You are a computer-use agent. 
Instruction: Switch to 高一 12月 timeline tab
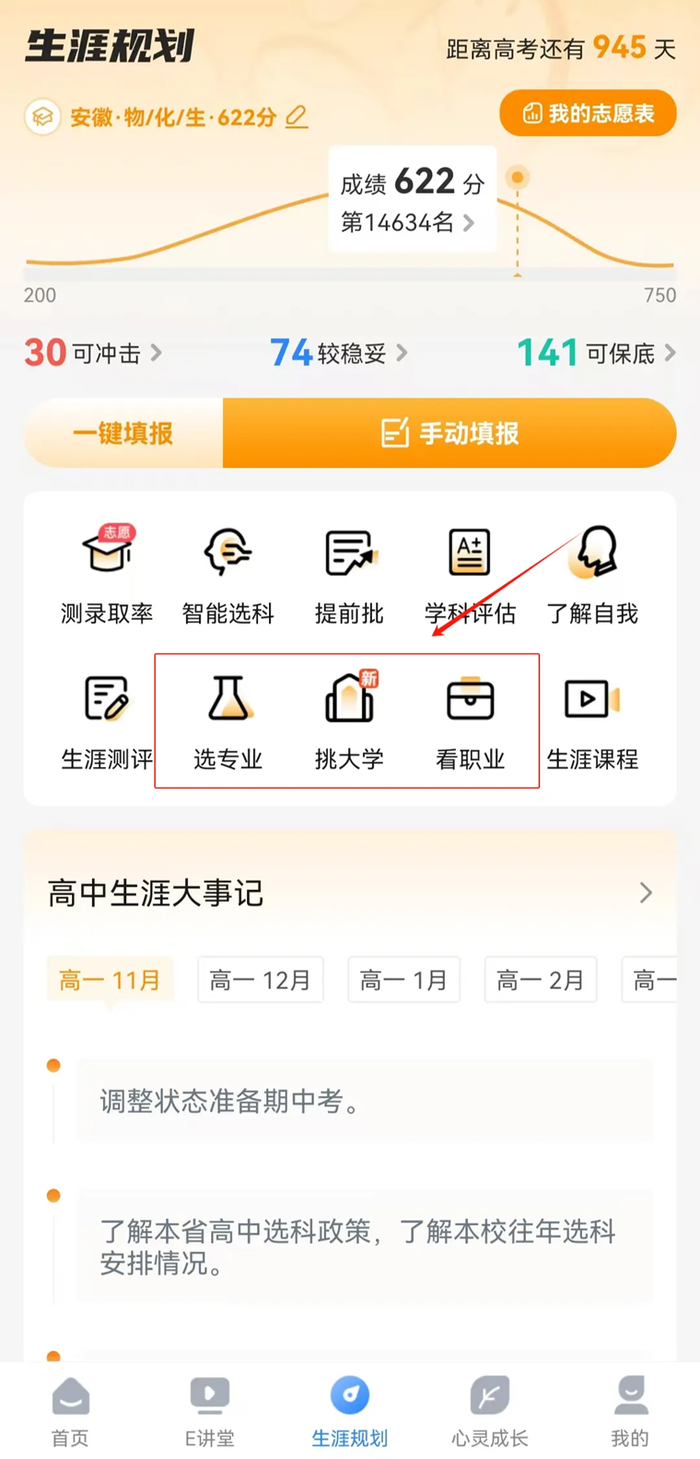point(260,980)
